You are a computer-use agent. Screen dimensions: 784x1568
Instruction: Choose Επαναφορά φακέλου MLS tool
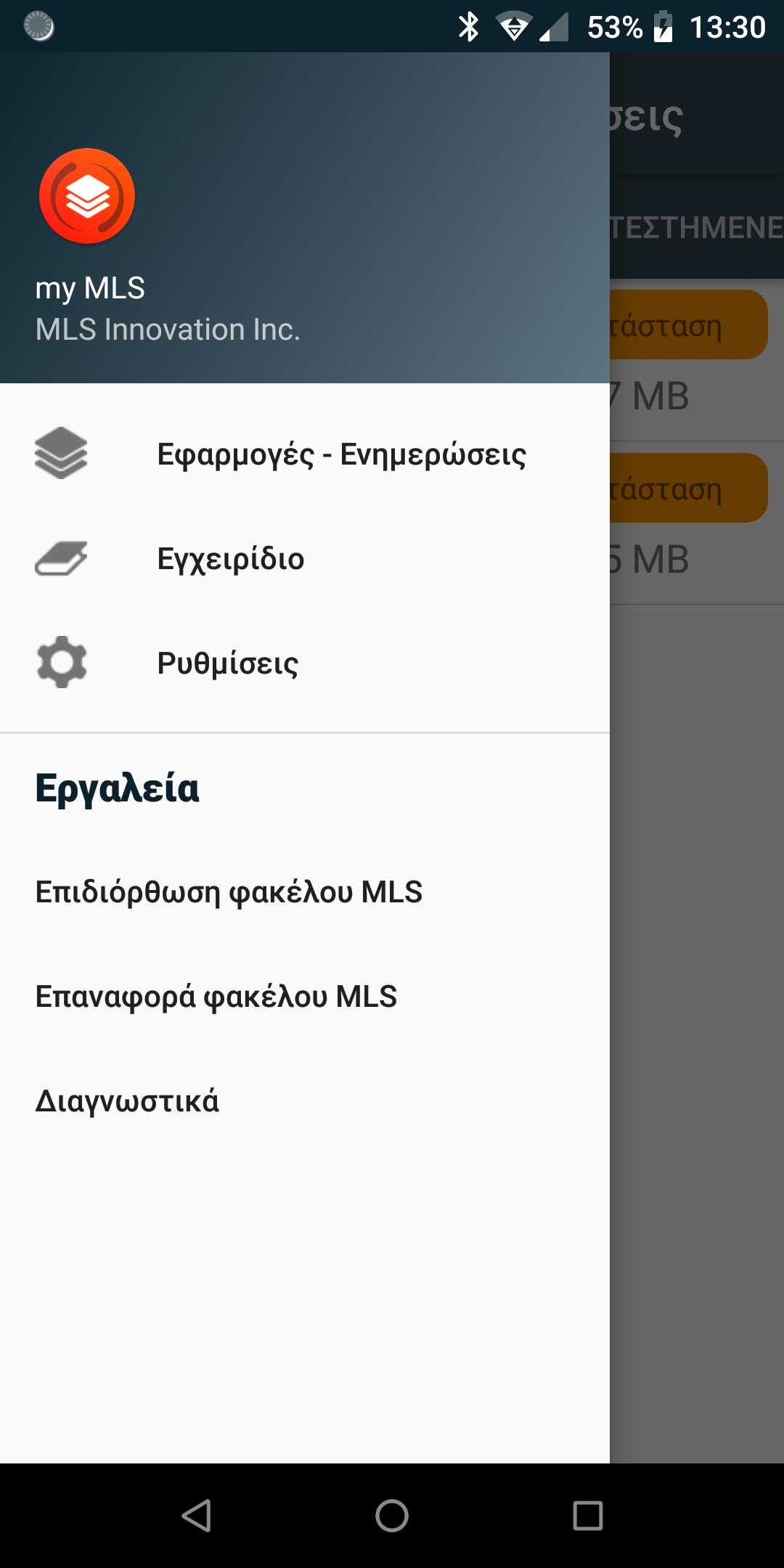point(216,996)
